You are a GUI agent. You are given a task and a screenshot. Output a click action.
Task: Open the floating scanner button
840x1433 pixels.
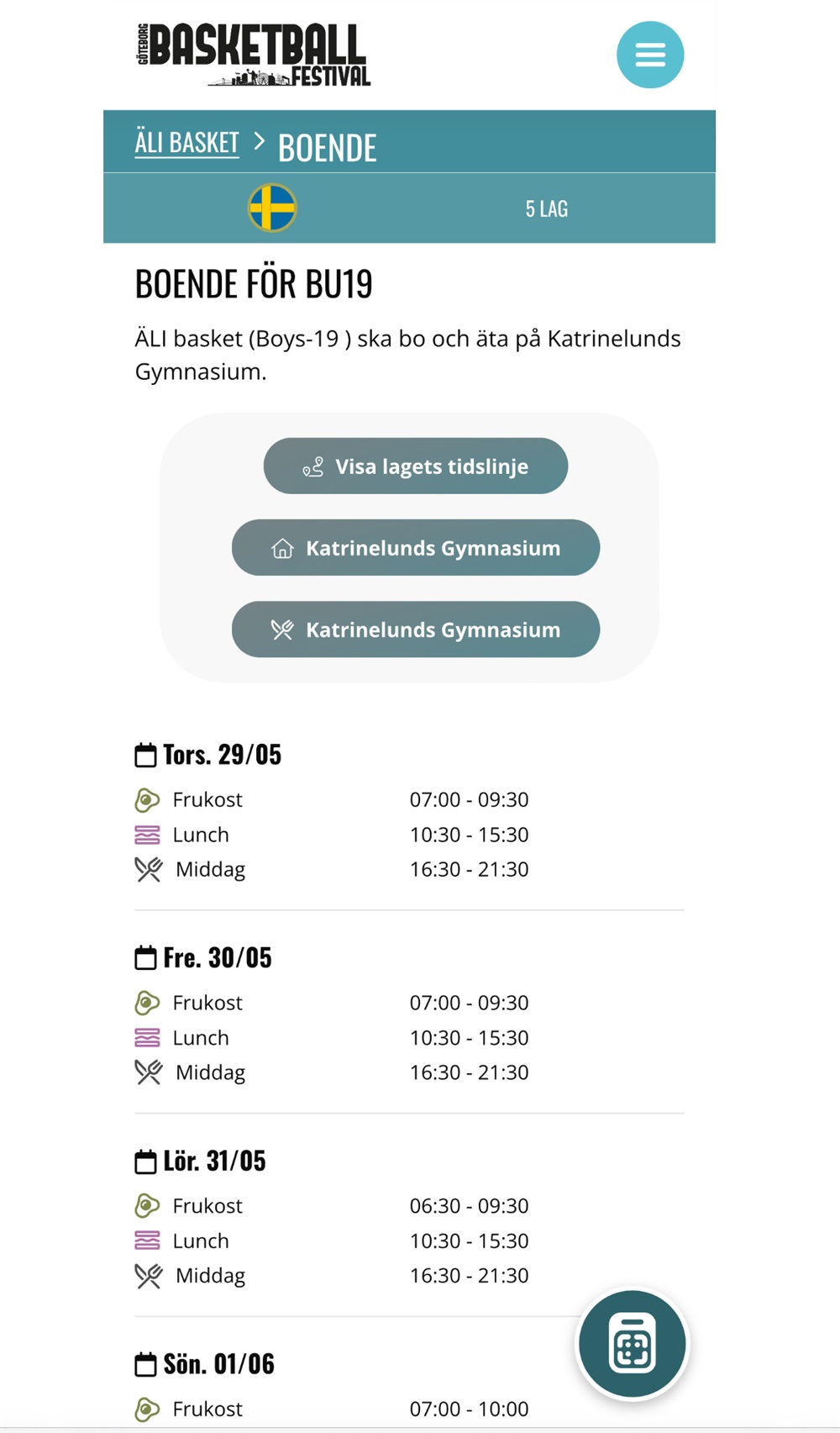(632, 1344)
